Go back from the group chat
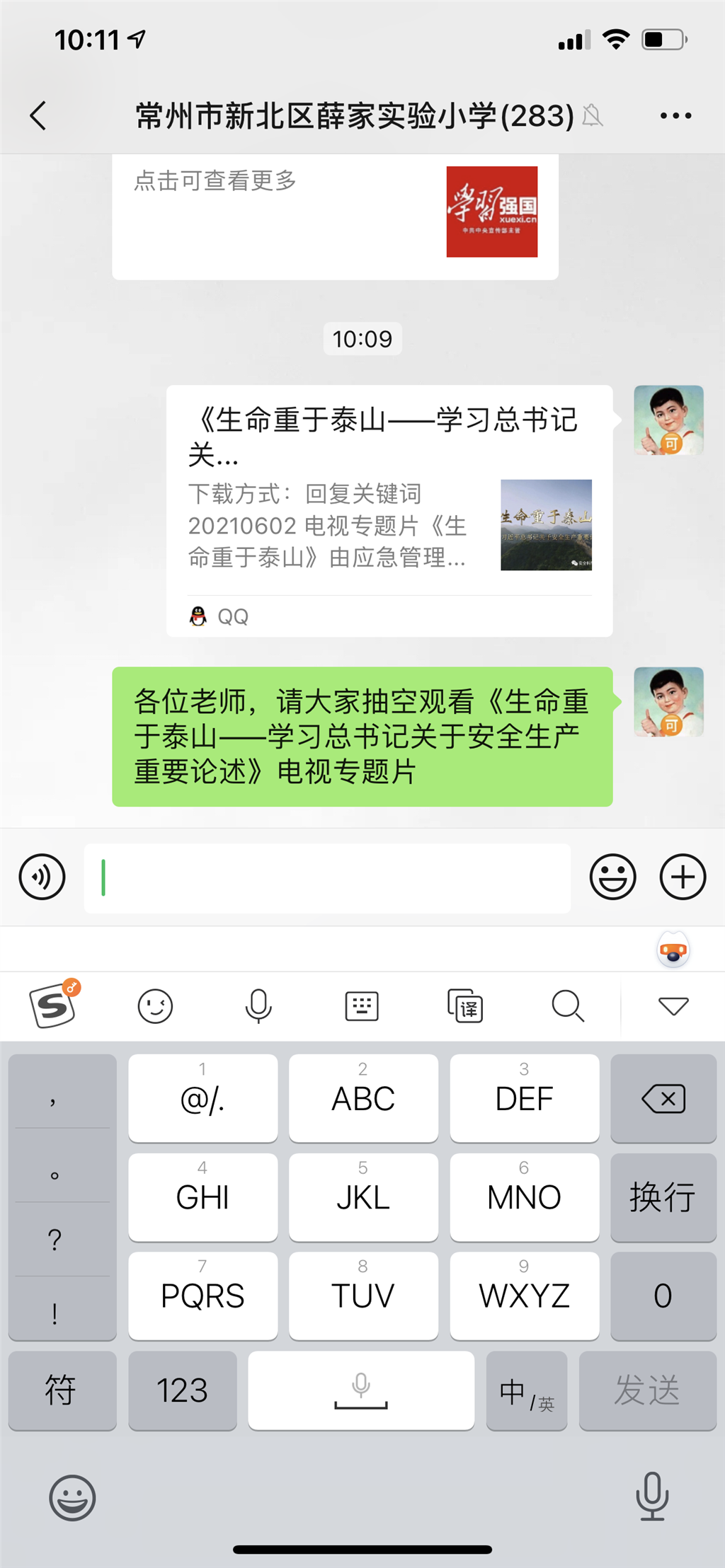The width and height of the screenshot is (725, 1568). coord(39,115)
